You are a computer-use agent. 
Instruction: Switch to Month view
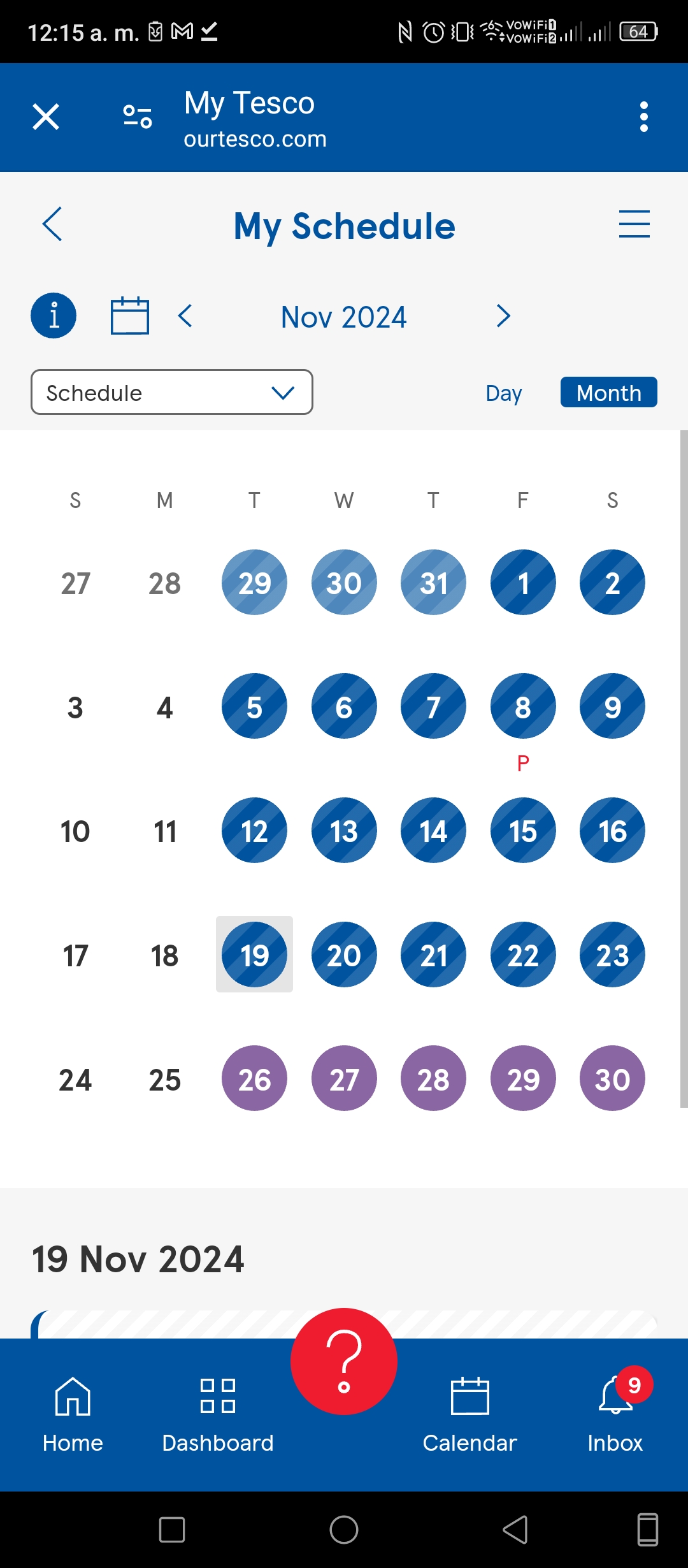point(609,393)
